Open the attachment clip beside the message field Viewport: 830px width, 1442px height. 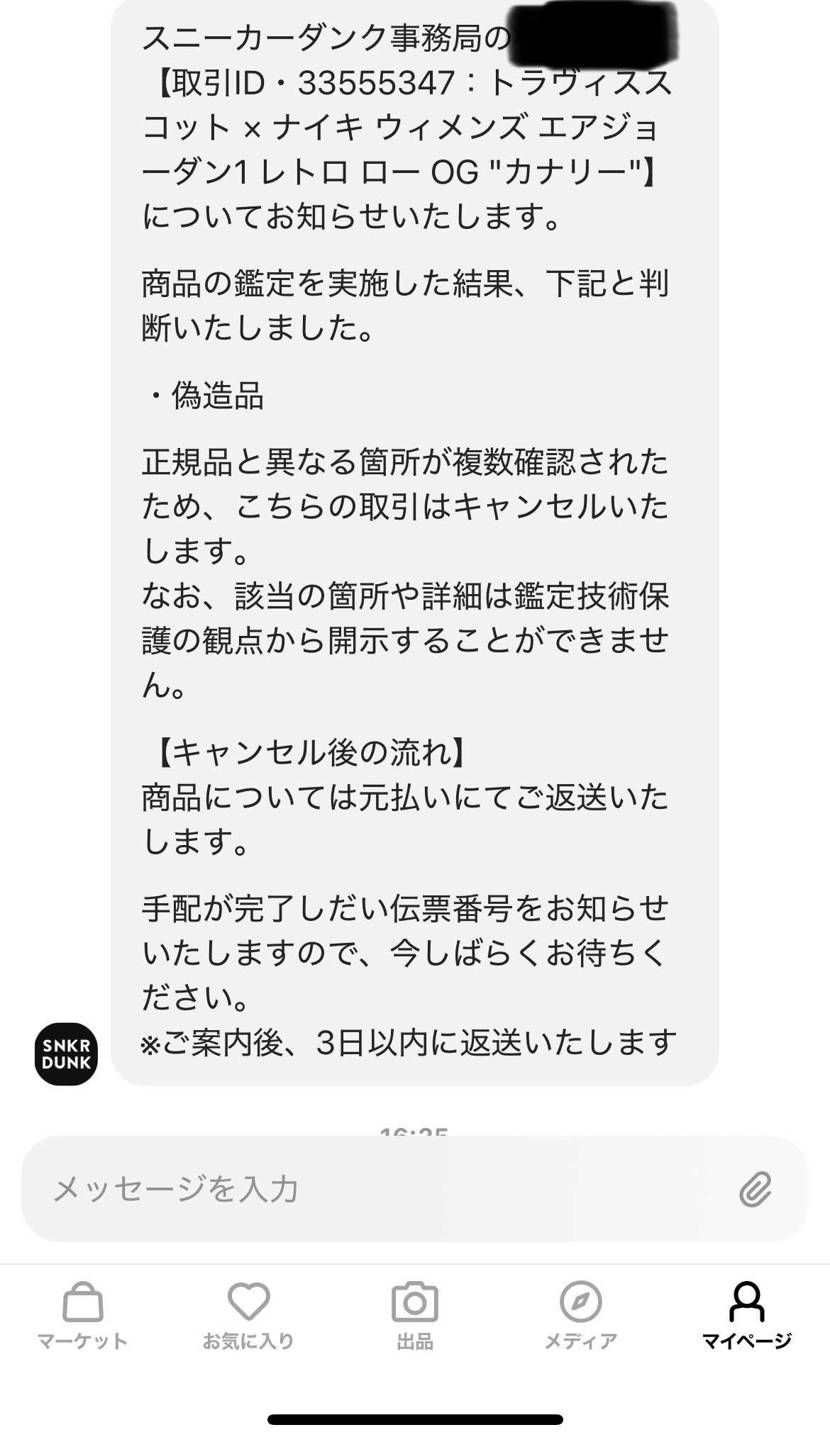click(x=757, y=1190)
